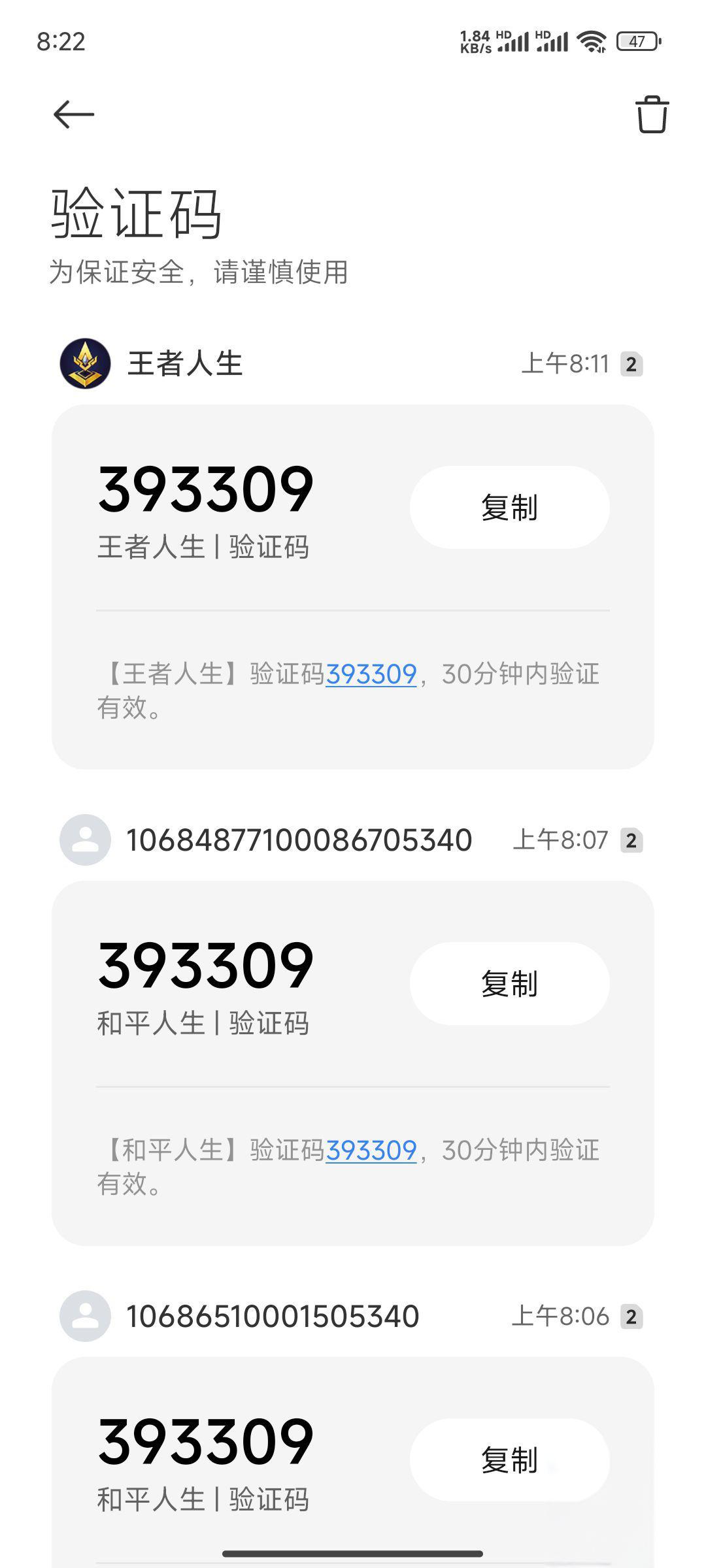The image size is (706, 1568).
Task: Tap the trash can delete icon
Action: click(652, 114)
